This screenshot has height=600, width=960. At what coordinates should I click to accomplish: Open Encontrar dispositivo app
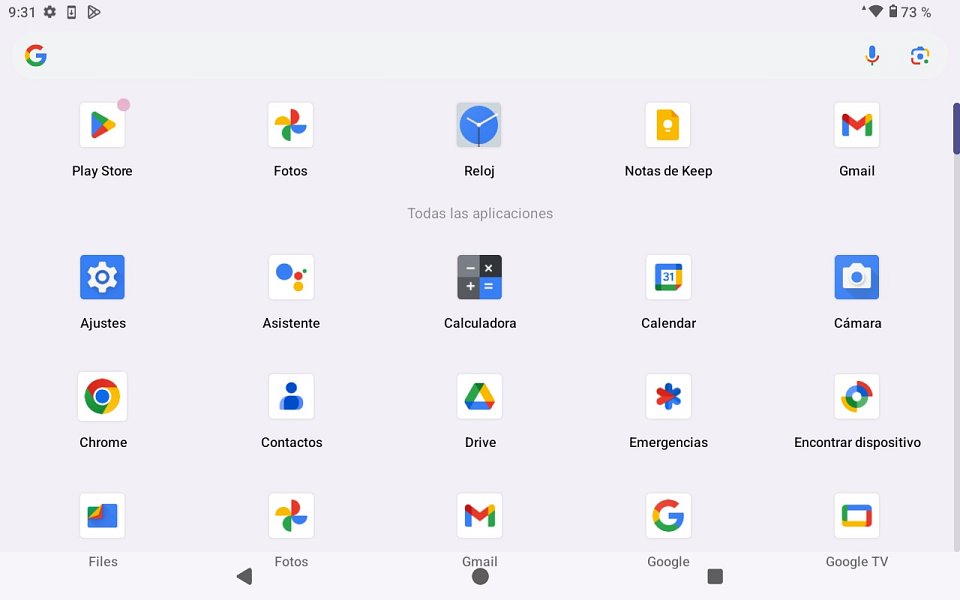857,397
